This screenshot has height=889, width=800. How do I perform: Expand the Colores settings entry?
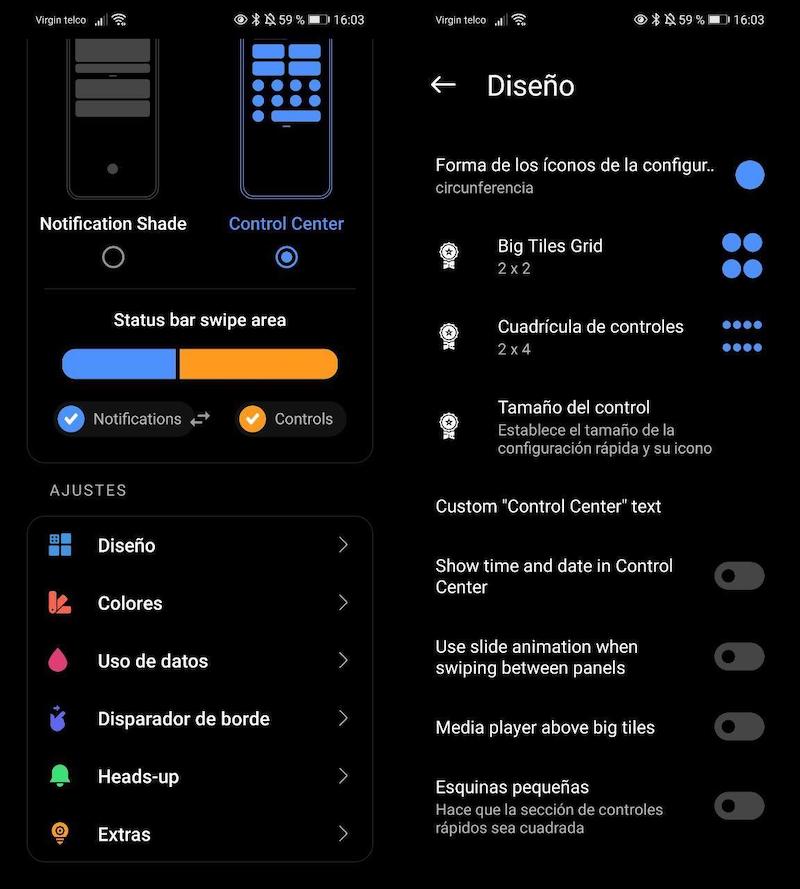pos(200,603)
